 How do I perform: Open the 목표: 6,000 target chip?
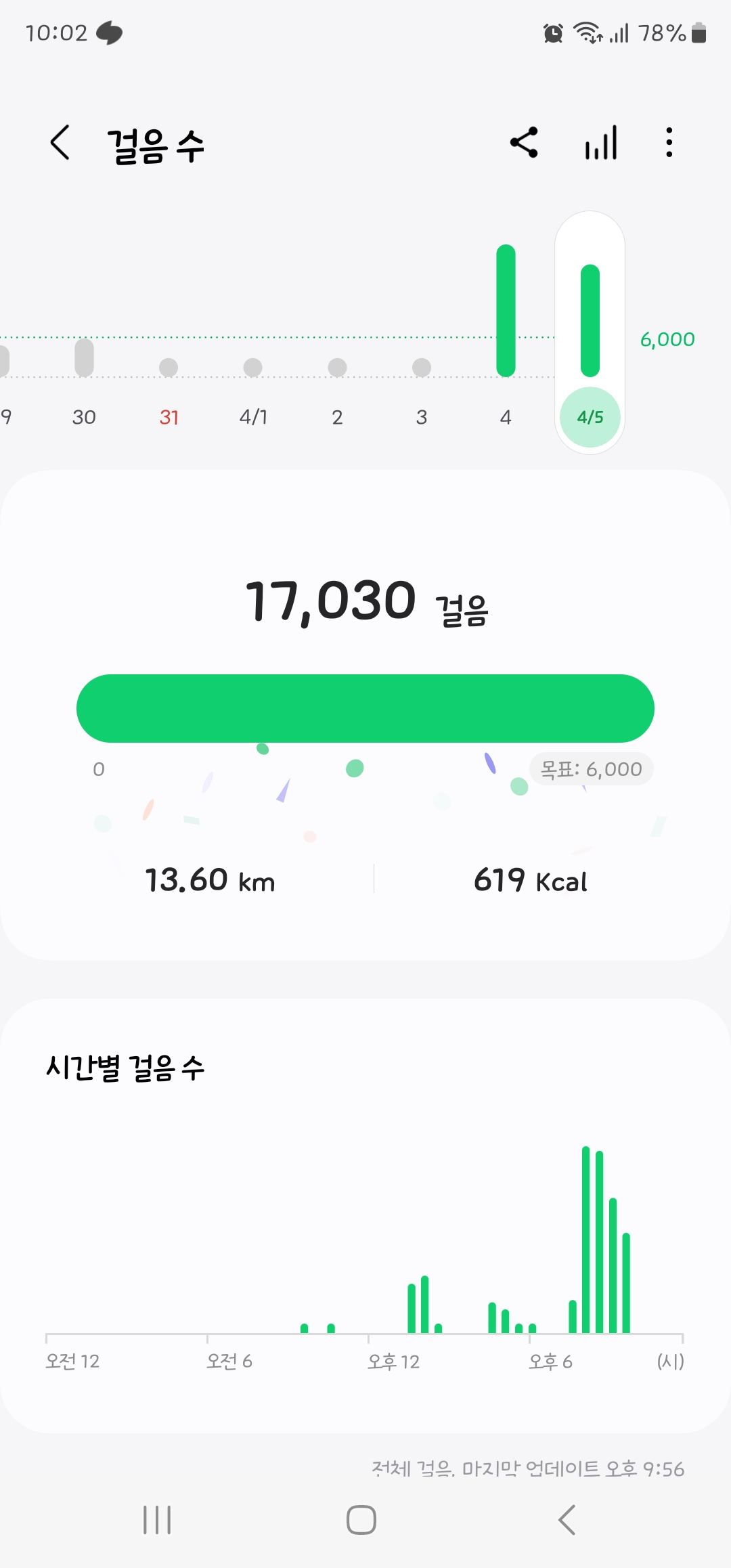click(x=591, y=769)
